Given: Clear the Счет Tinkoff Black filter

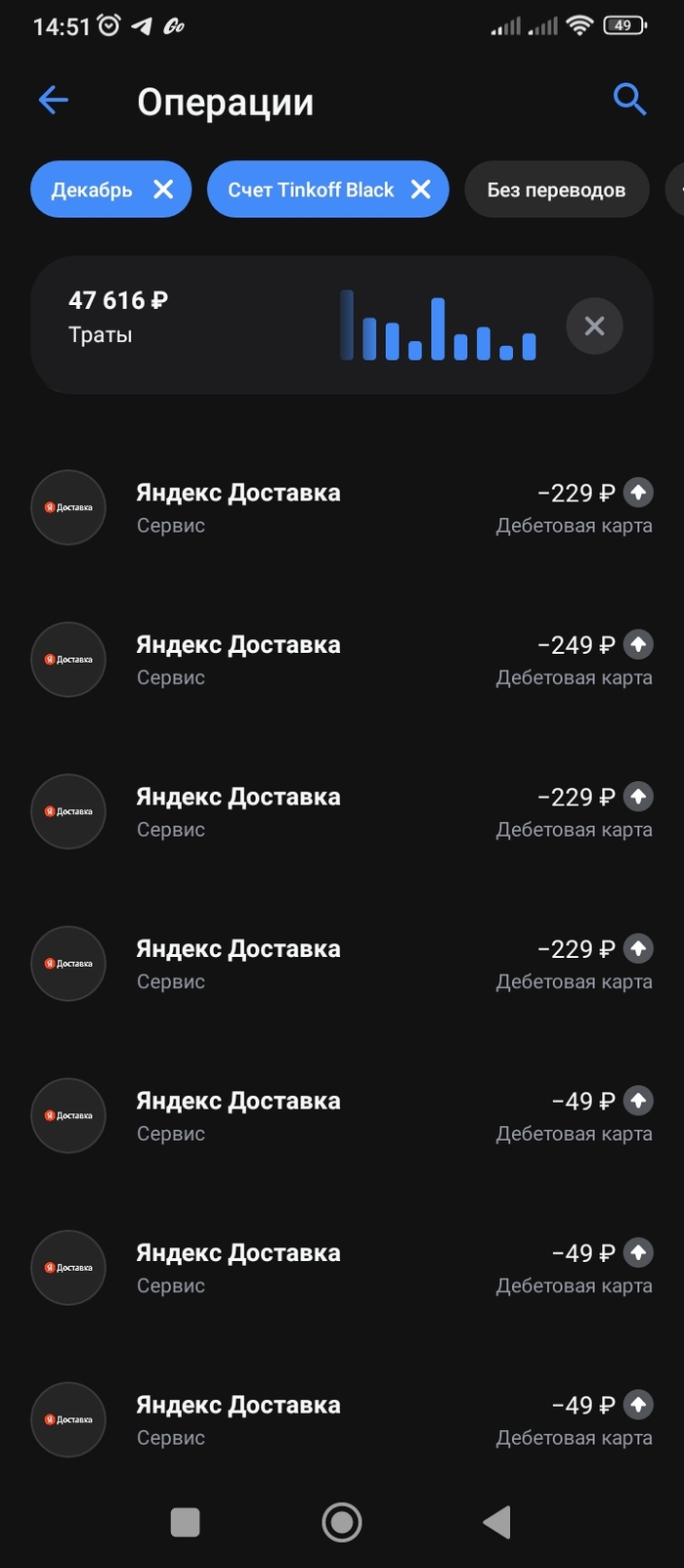Looking at the screenshot, I should click(x=421, y=190).
